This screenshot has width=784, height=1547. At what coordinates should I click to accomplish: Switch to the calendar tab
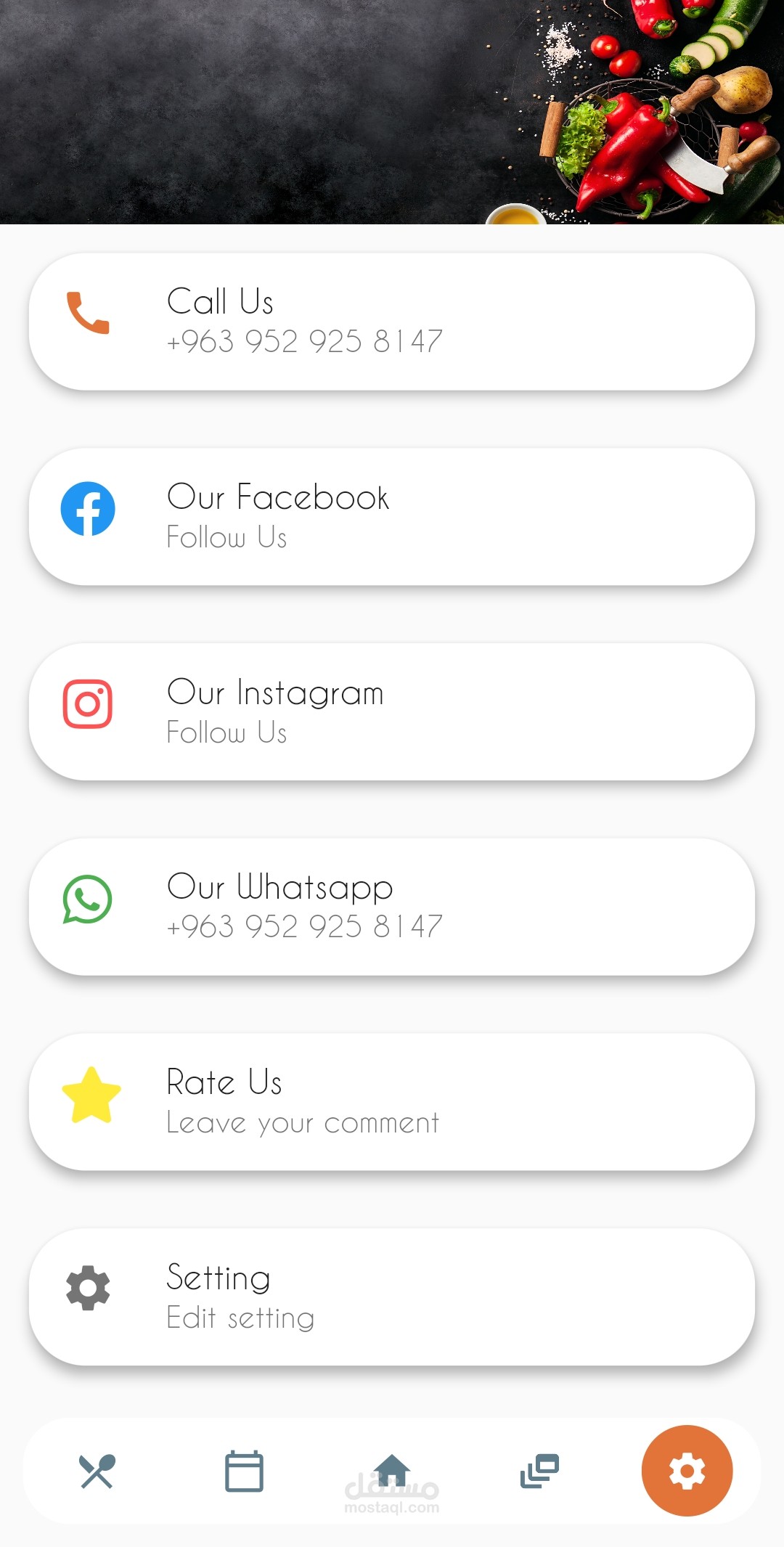click(244, 1472)
